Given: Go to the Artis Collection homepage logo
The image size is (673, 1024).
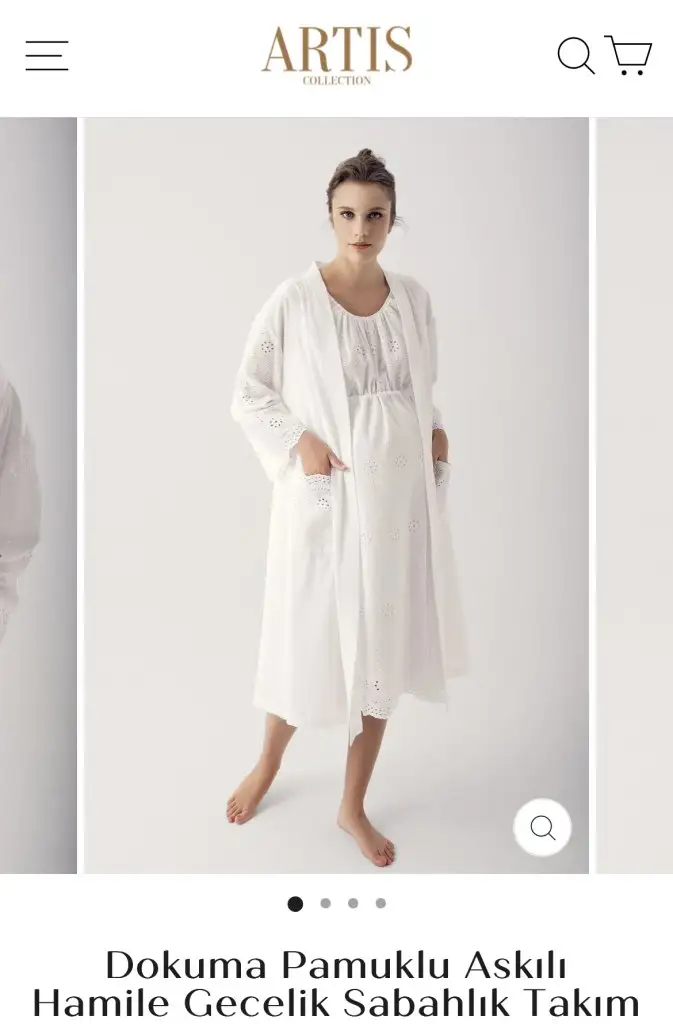Looking at the screenshot, I should pos(337,55).
